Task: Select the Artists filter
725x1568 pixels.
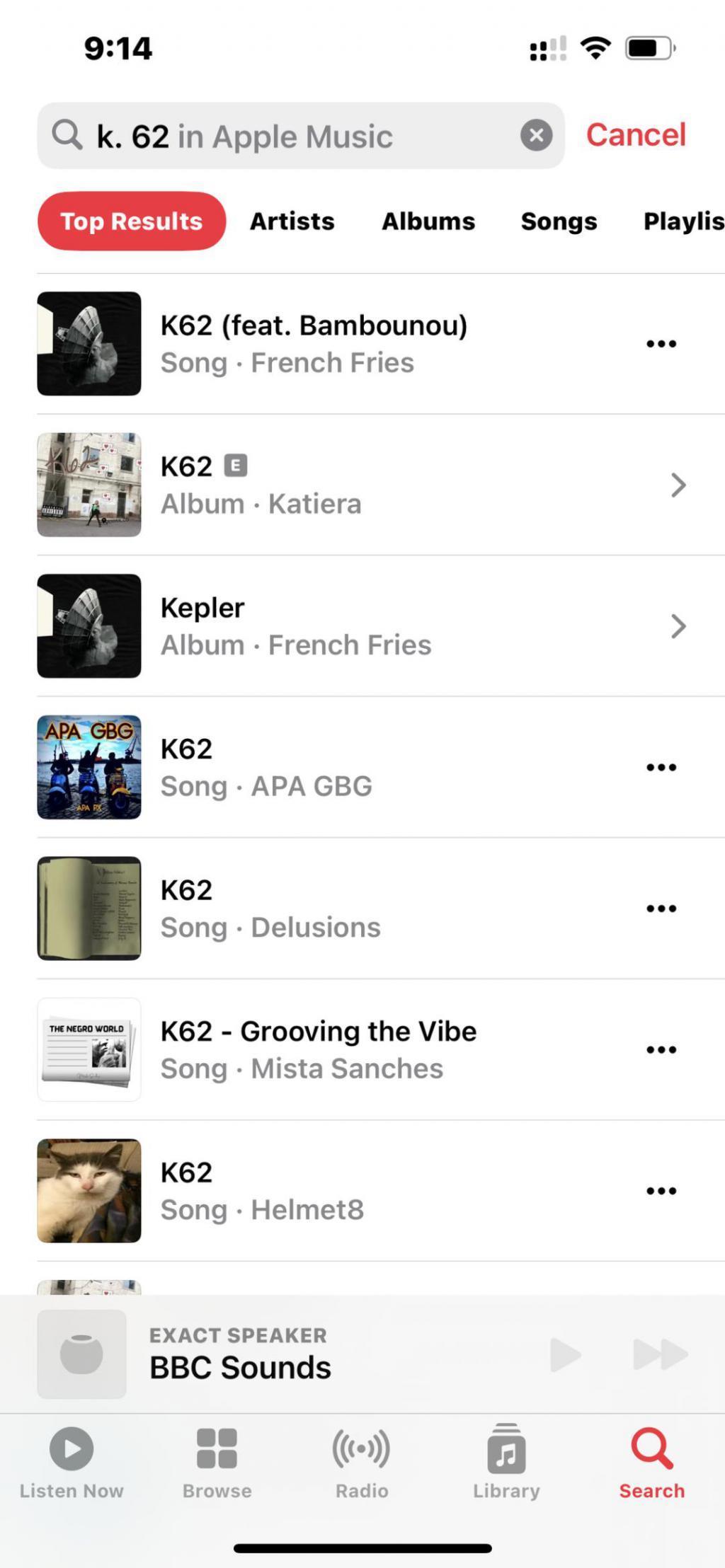Action: [292, 221]
